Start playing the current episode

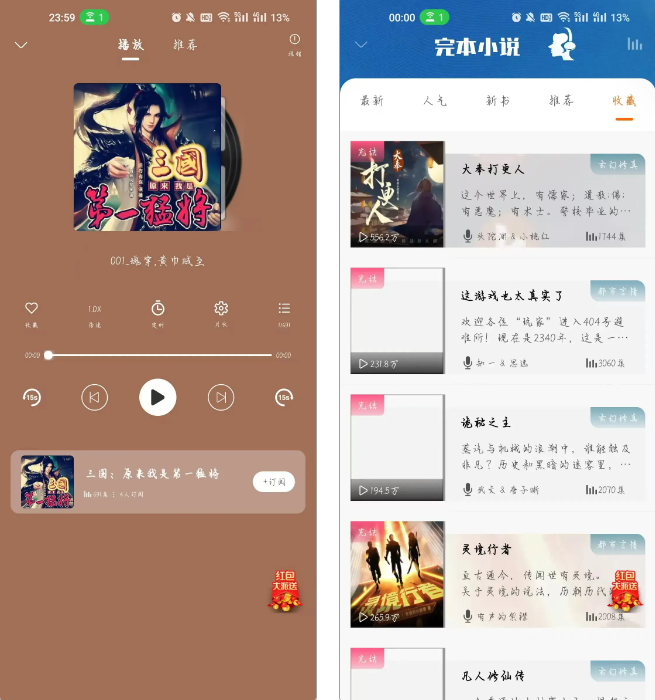(157, 398)
